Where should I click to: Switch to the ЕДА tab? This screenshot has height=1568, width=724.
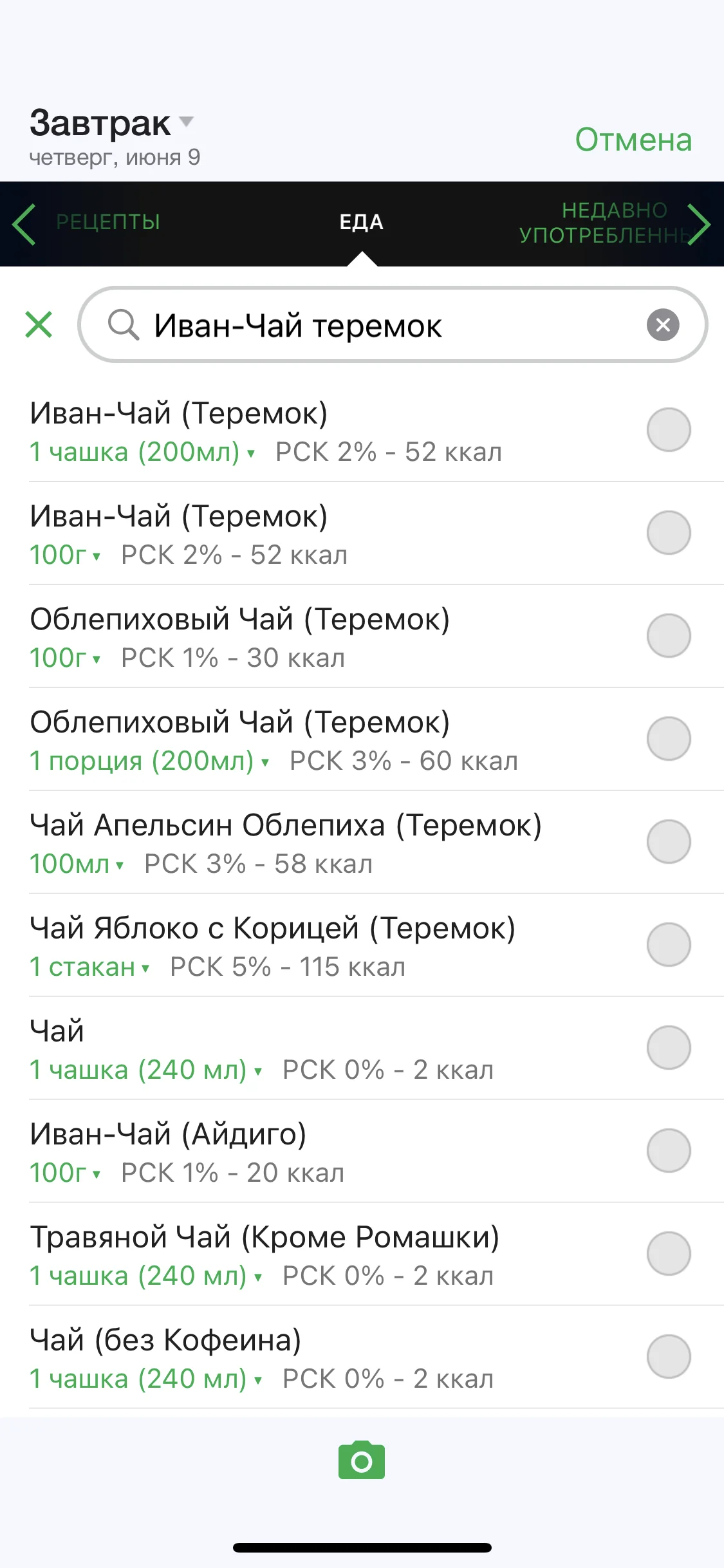click(x=362, y=222)
